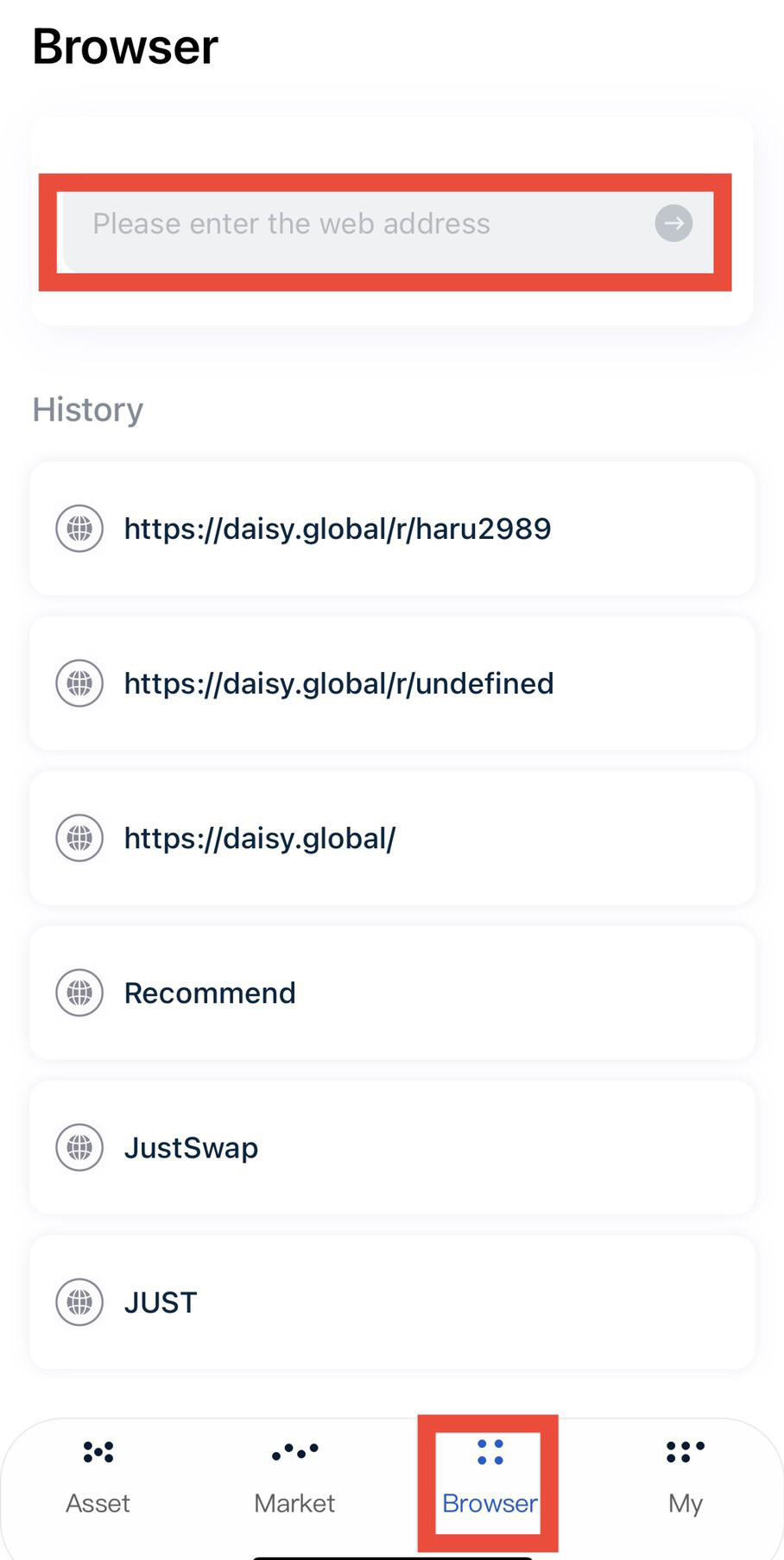
Task: Open JustSwap from the list
Action: (392, 1147)
